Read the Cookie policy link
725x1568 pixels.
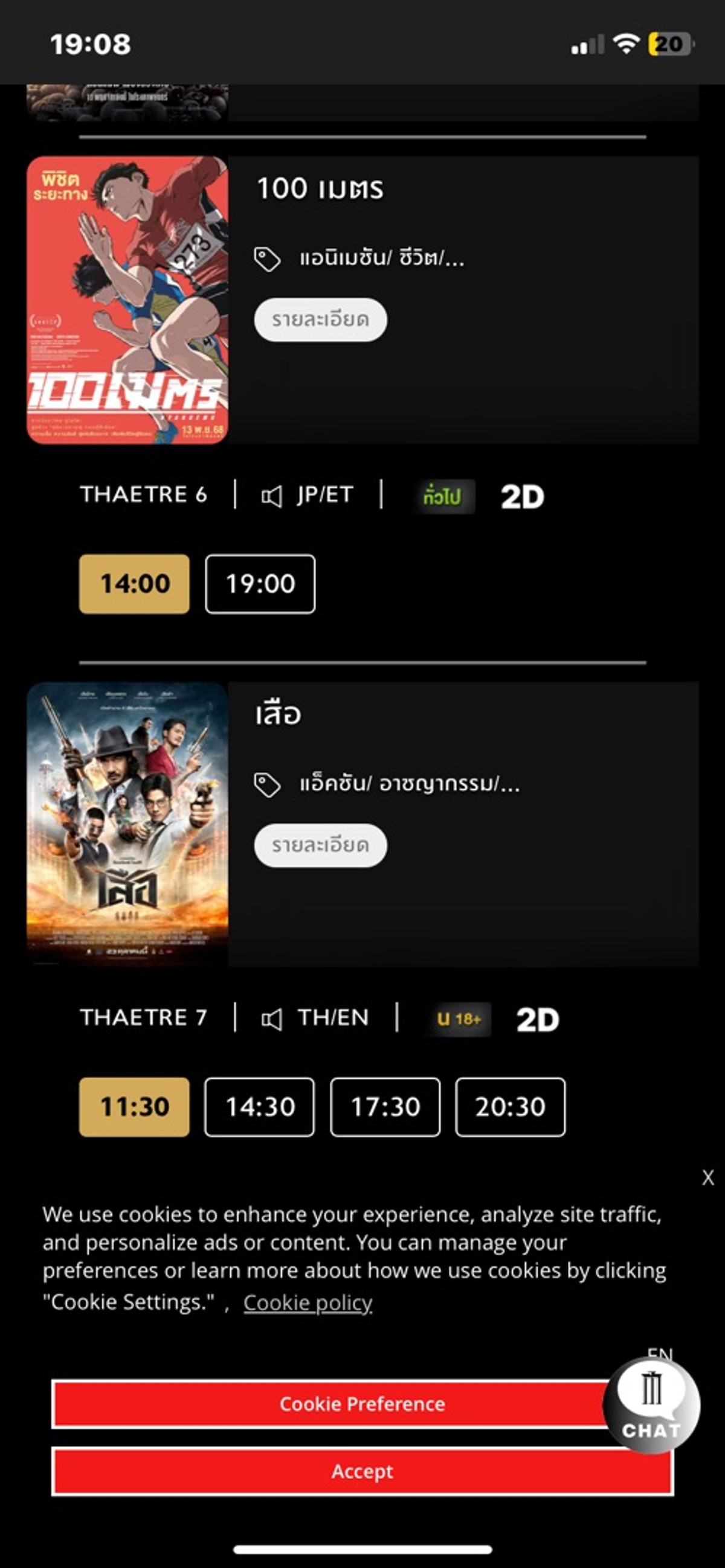point(308,1302)
